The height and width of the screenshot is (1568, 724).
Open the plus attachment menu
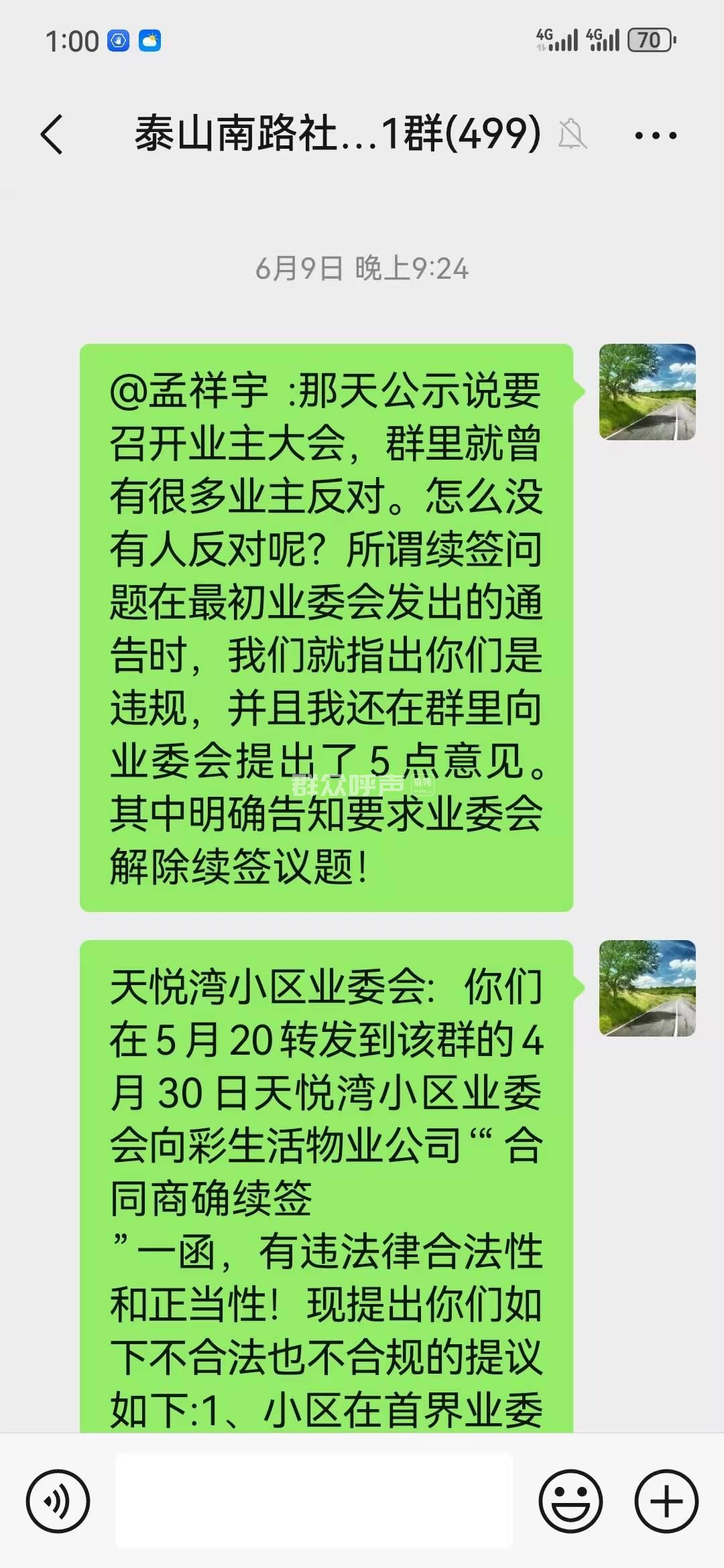click(x=666, y=1501)
